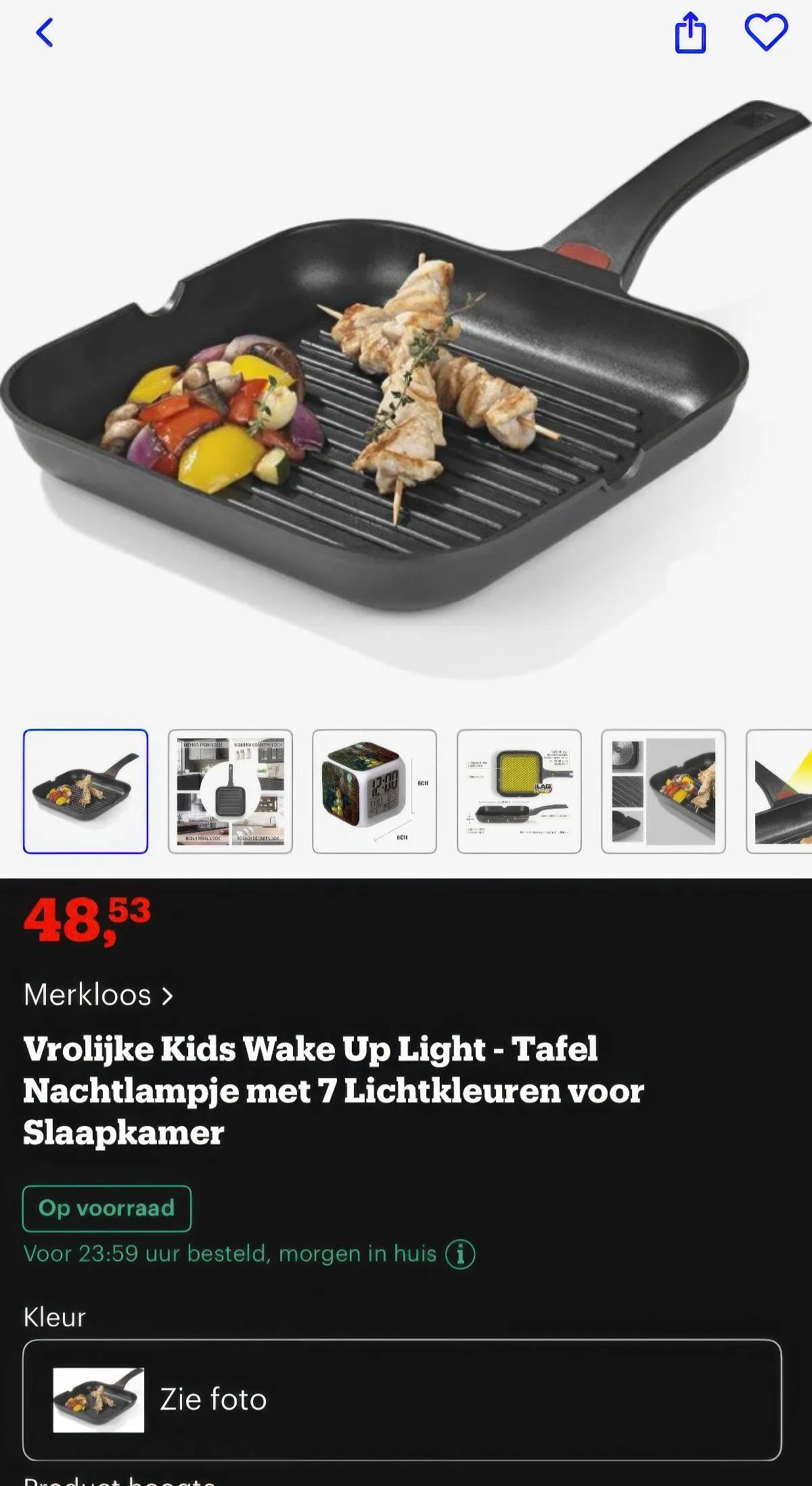Image resolution: width=812 pixels, height=1486 pixels.
Task: View the kitchen collage thumbnail
Action: click(x=230, y=791)
